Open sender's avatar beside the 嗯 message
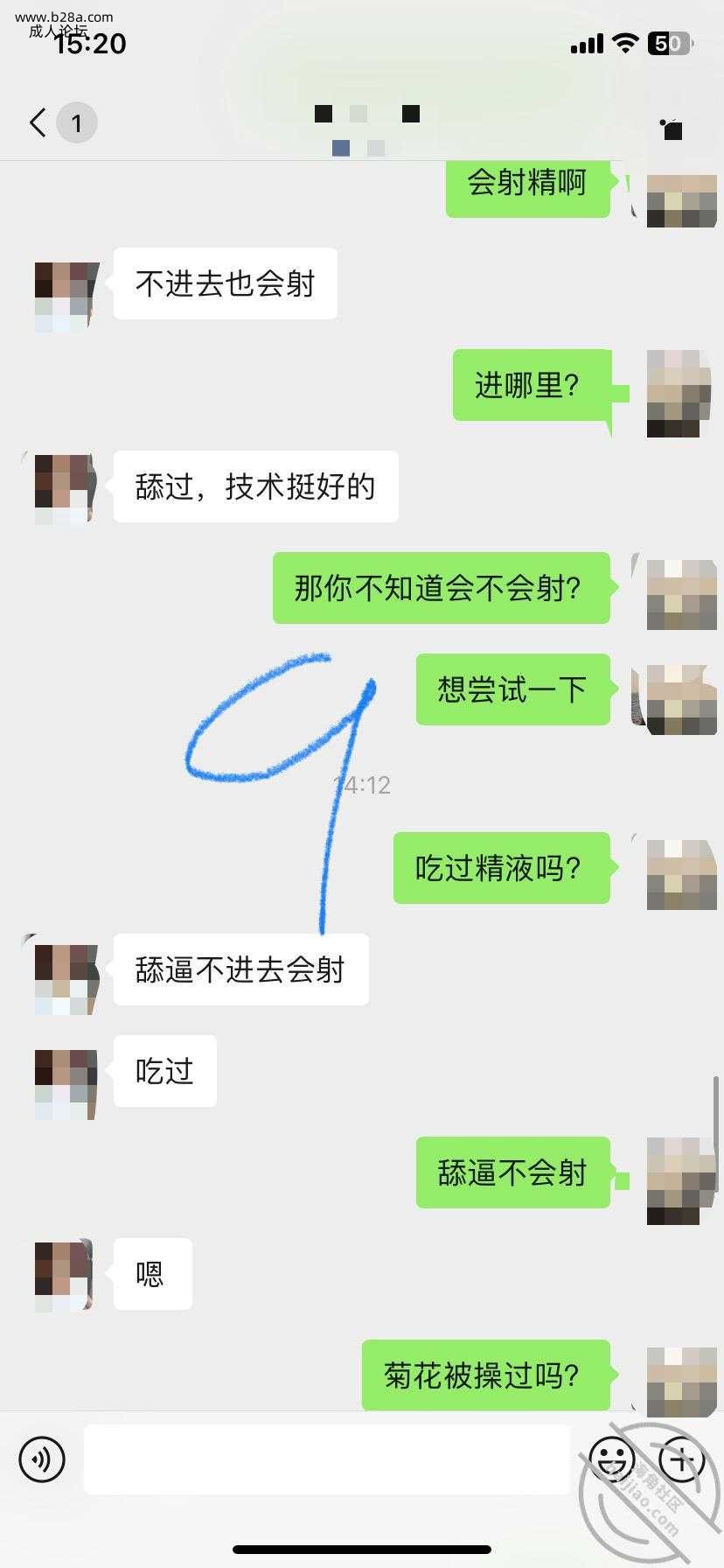The width and height of the screenshot is (724, 1568). pos(64,1274)
